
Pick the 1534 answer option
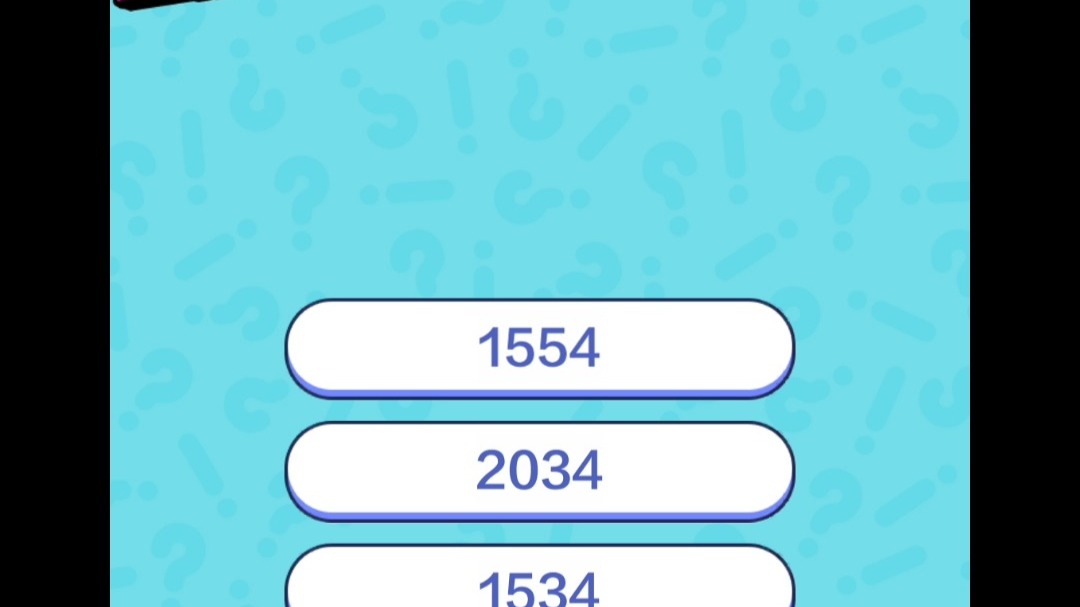(539, 583)
